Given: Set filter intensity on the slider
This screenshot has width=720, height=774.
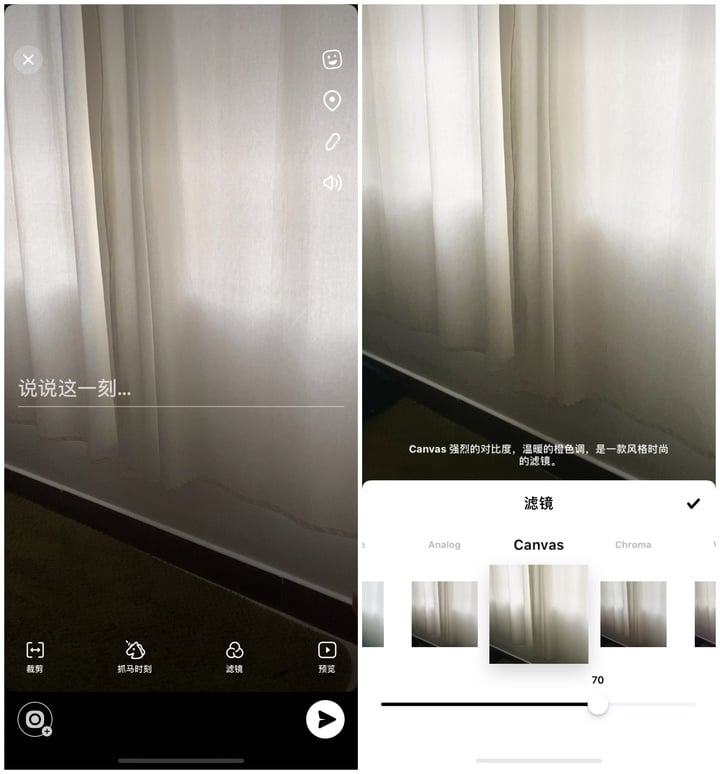Looking at the screenshot, I should coord(598,705).
